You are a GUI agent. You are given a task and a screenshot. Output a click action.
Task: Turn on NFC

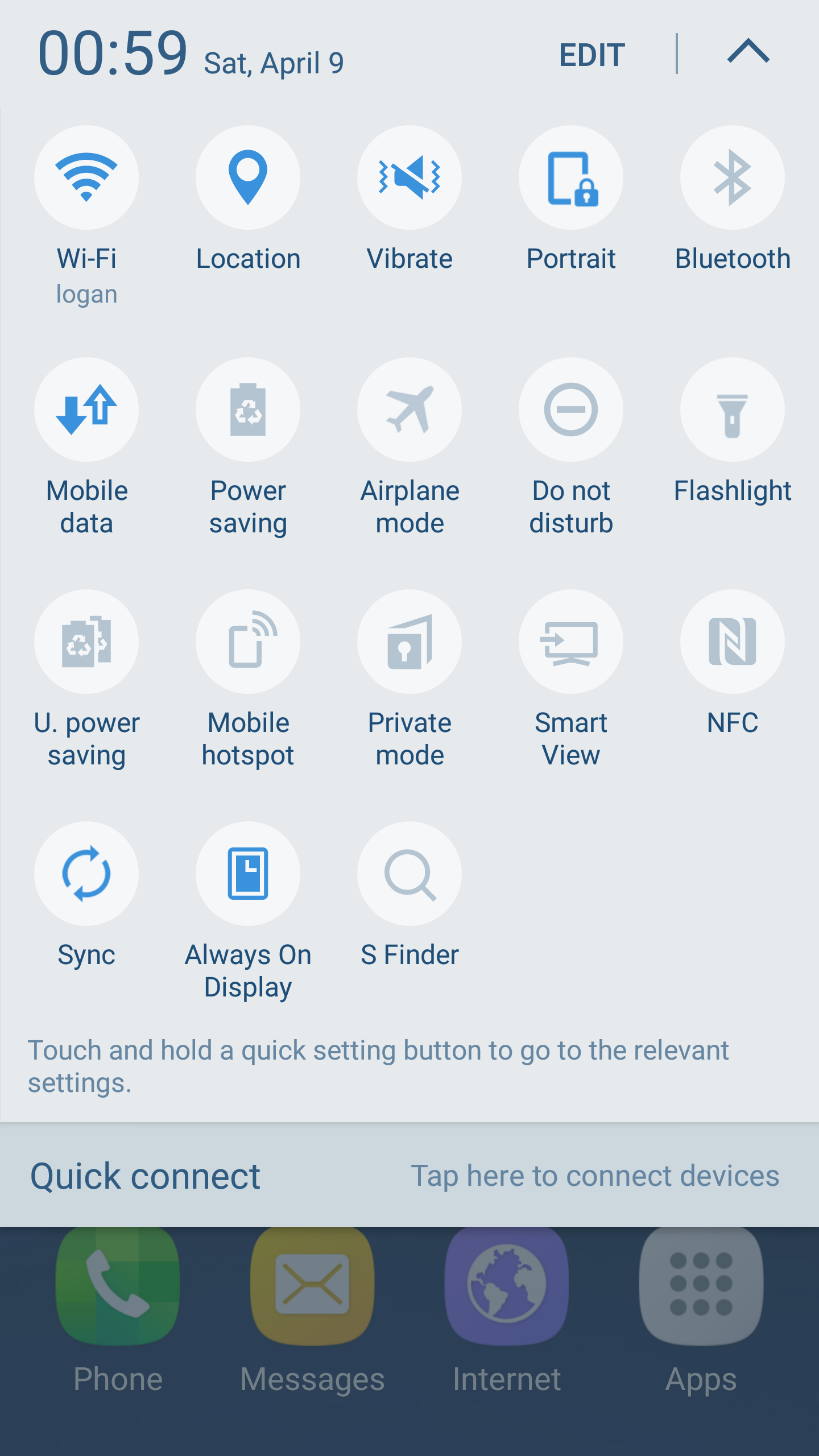[x=733, y=642]
